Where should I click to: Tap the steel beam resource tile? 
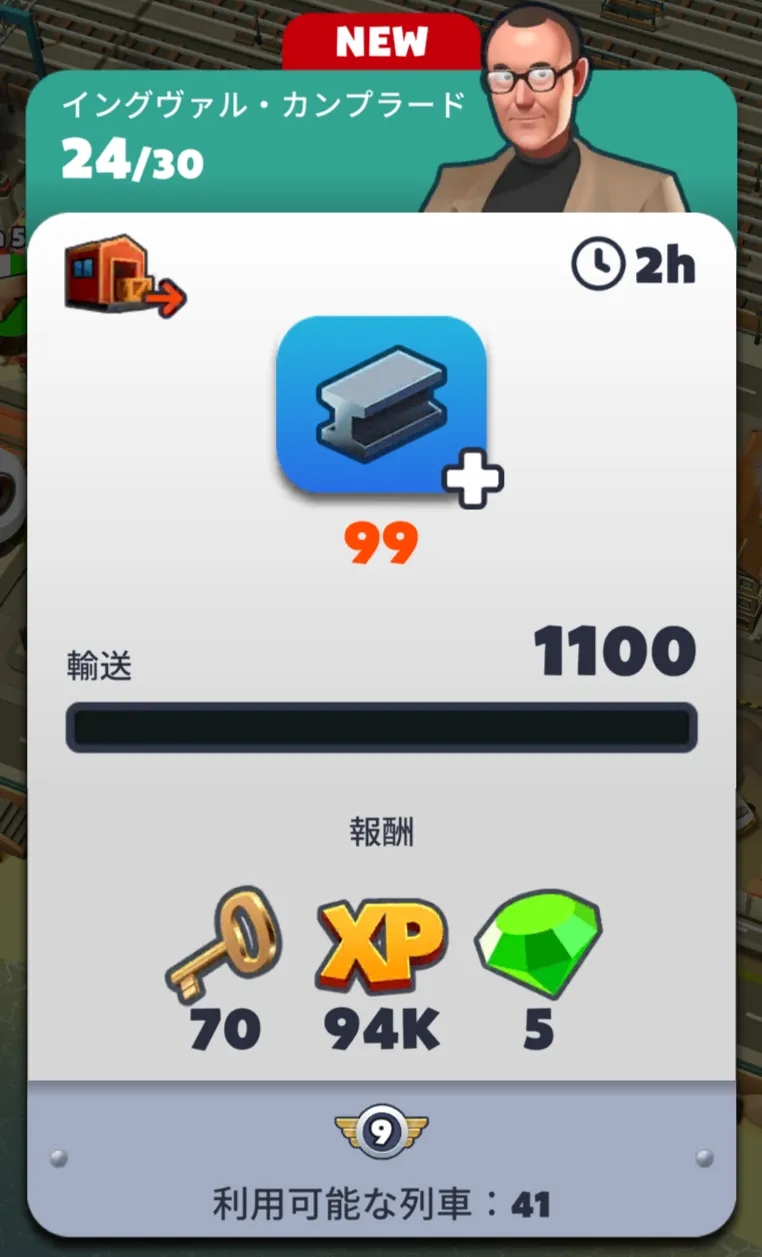(381, 404)
